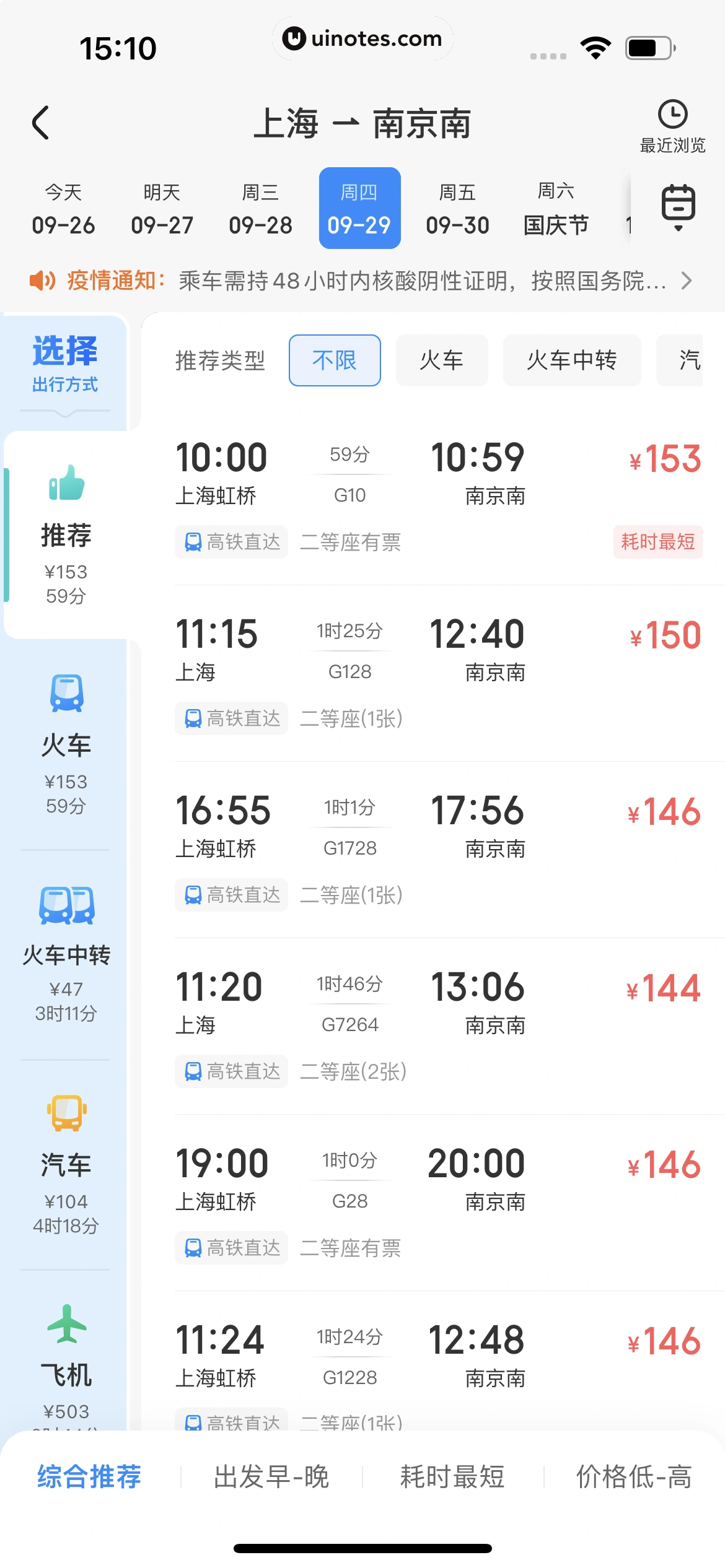Switch to 火车 travel mode

point(66,744)
